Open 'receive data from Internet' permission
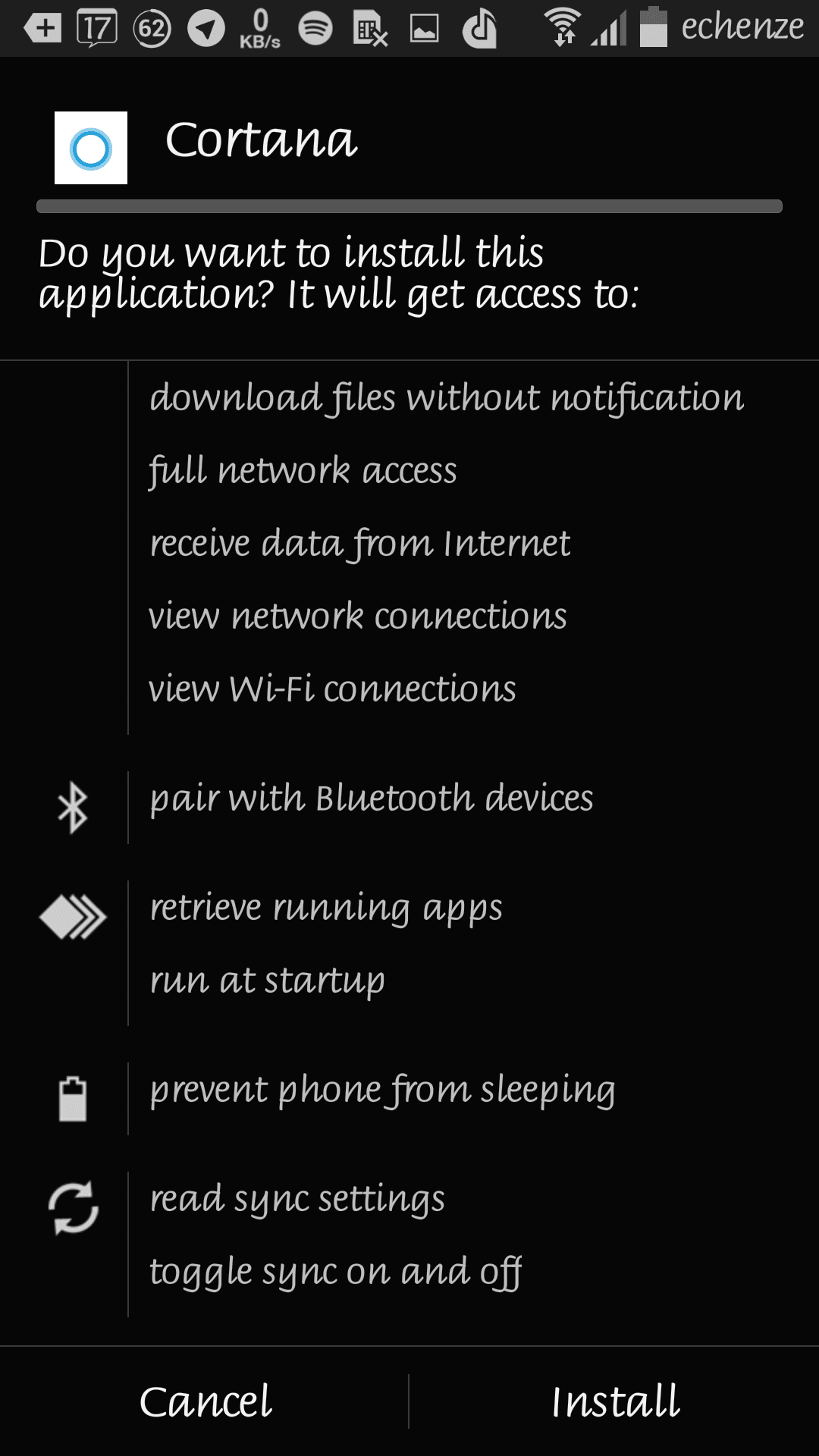819x1456 pixels. (x=360, y=544)
